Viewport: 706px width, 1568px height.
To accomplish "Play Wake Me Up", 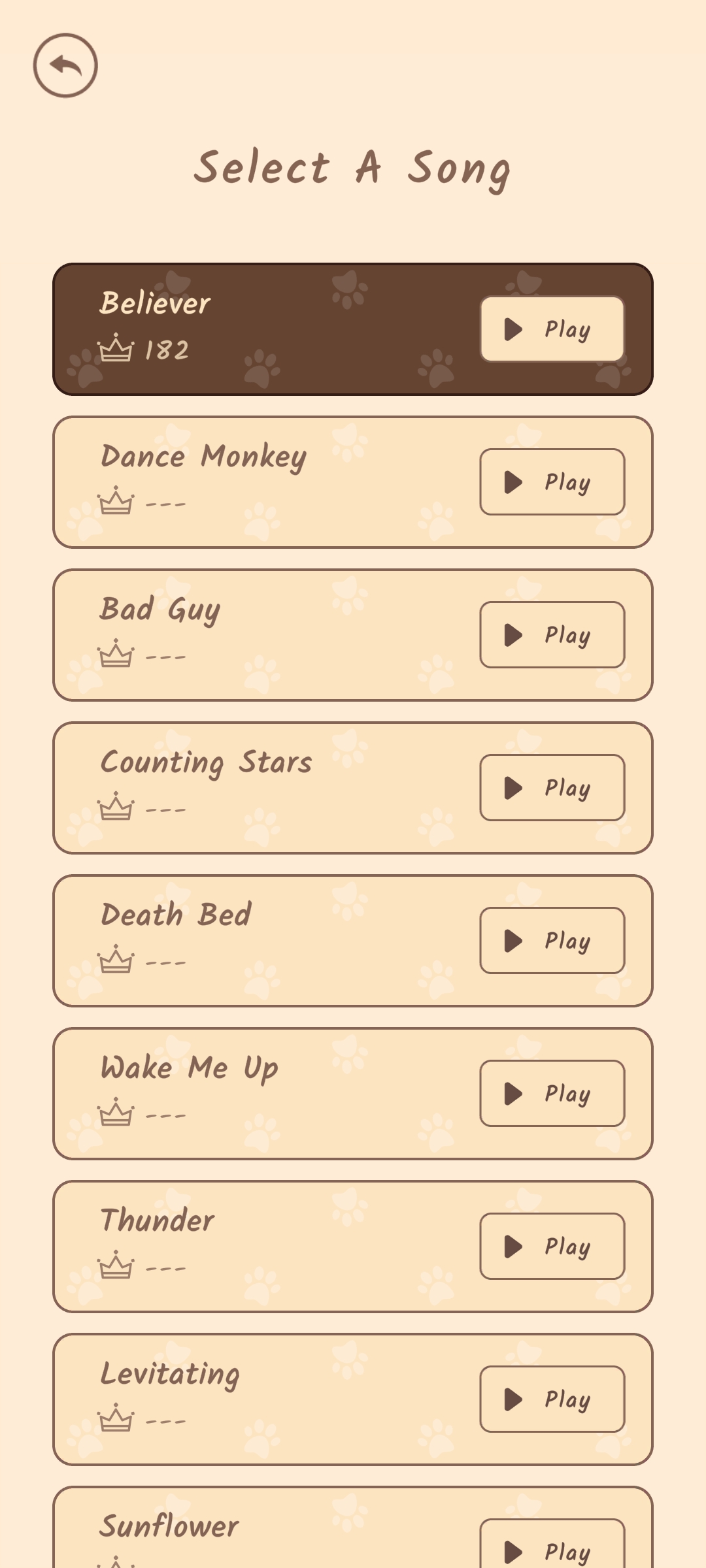I will (552, 1094).
